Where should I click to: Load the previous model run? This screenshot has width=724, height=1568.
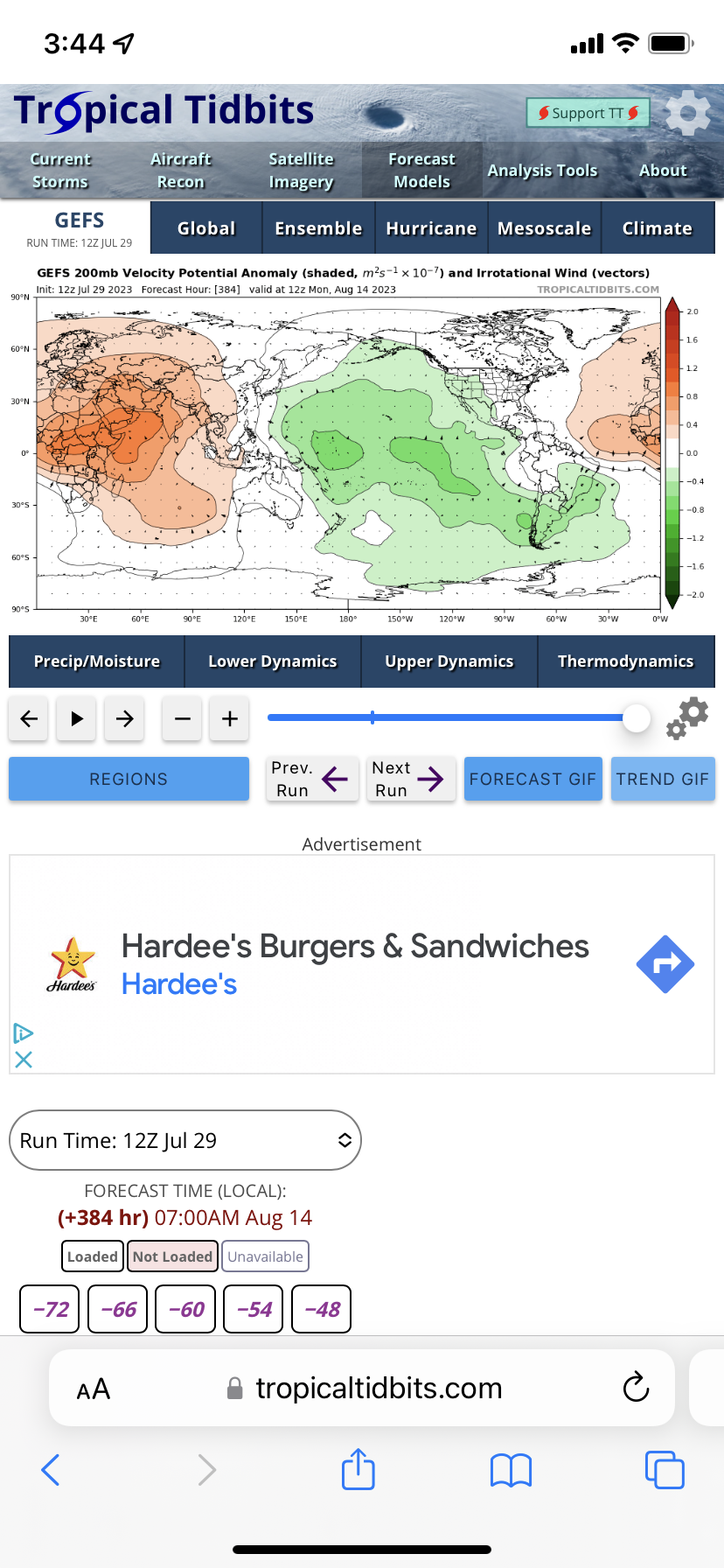[312, 779]
